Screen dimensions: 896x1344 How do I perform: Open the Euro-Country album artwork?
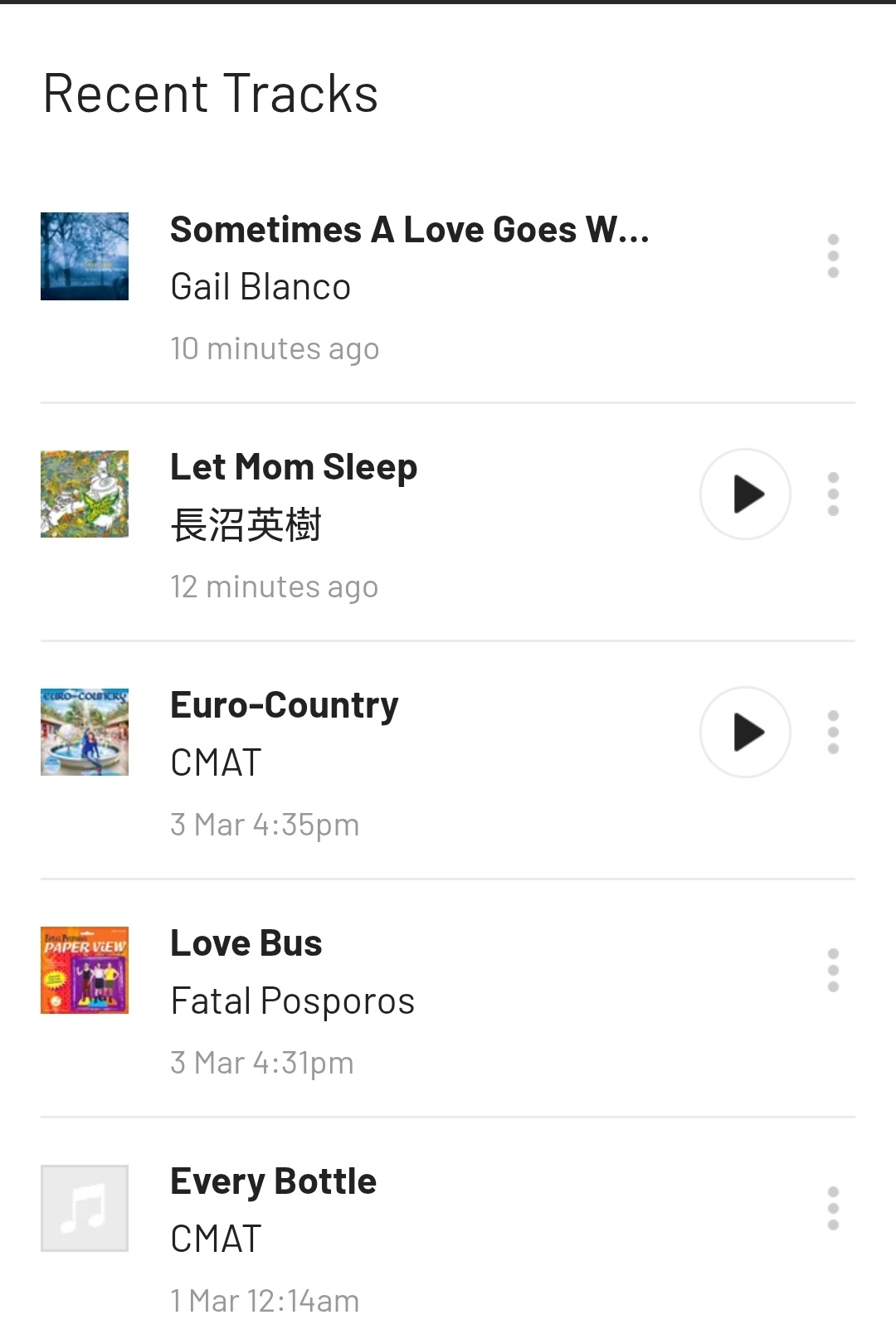click(85, 733)
